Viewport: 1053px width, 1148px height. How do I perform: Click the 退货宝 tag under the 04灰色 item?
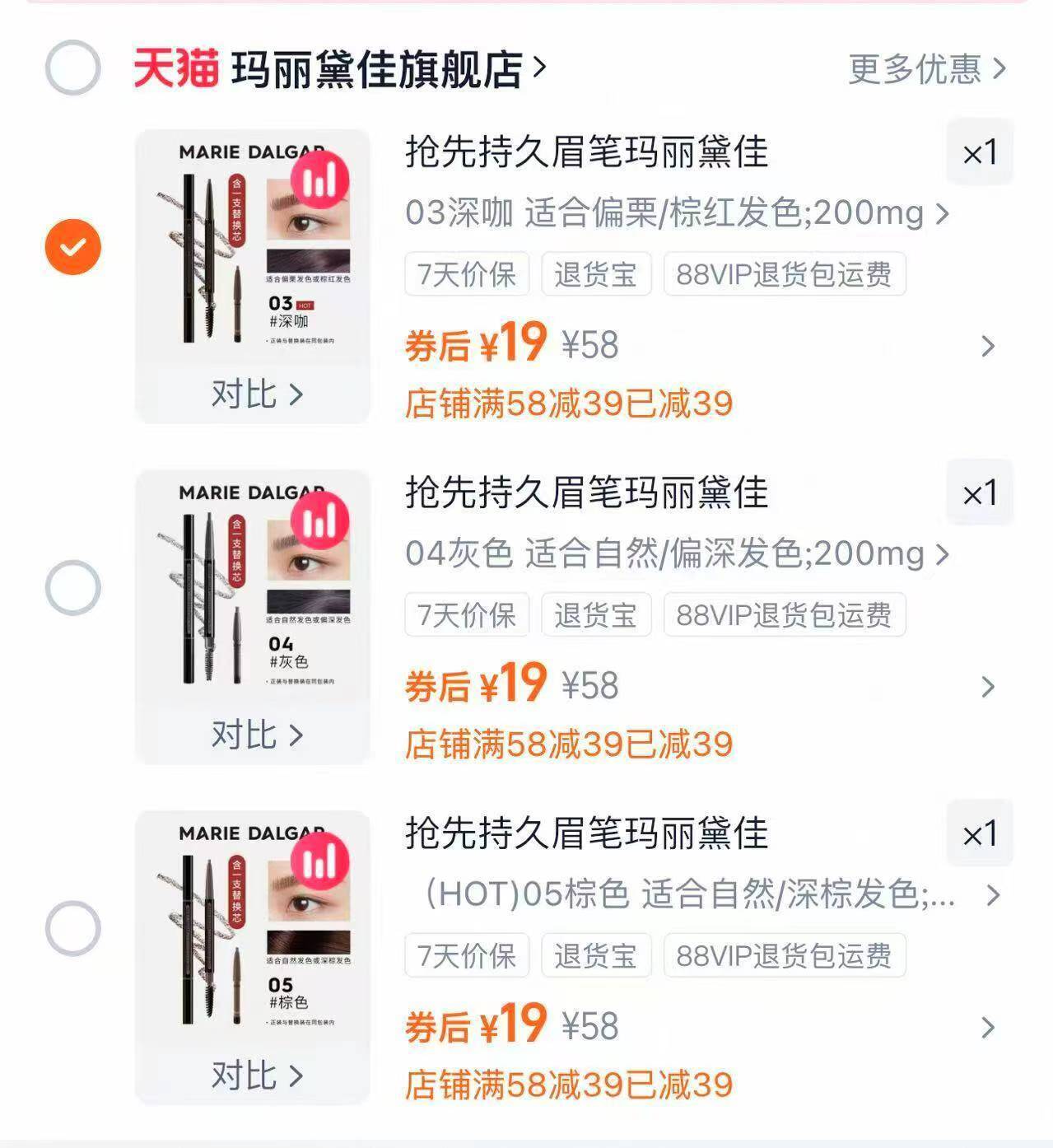click(x=596, y=614)
